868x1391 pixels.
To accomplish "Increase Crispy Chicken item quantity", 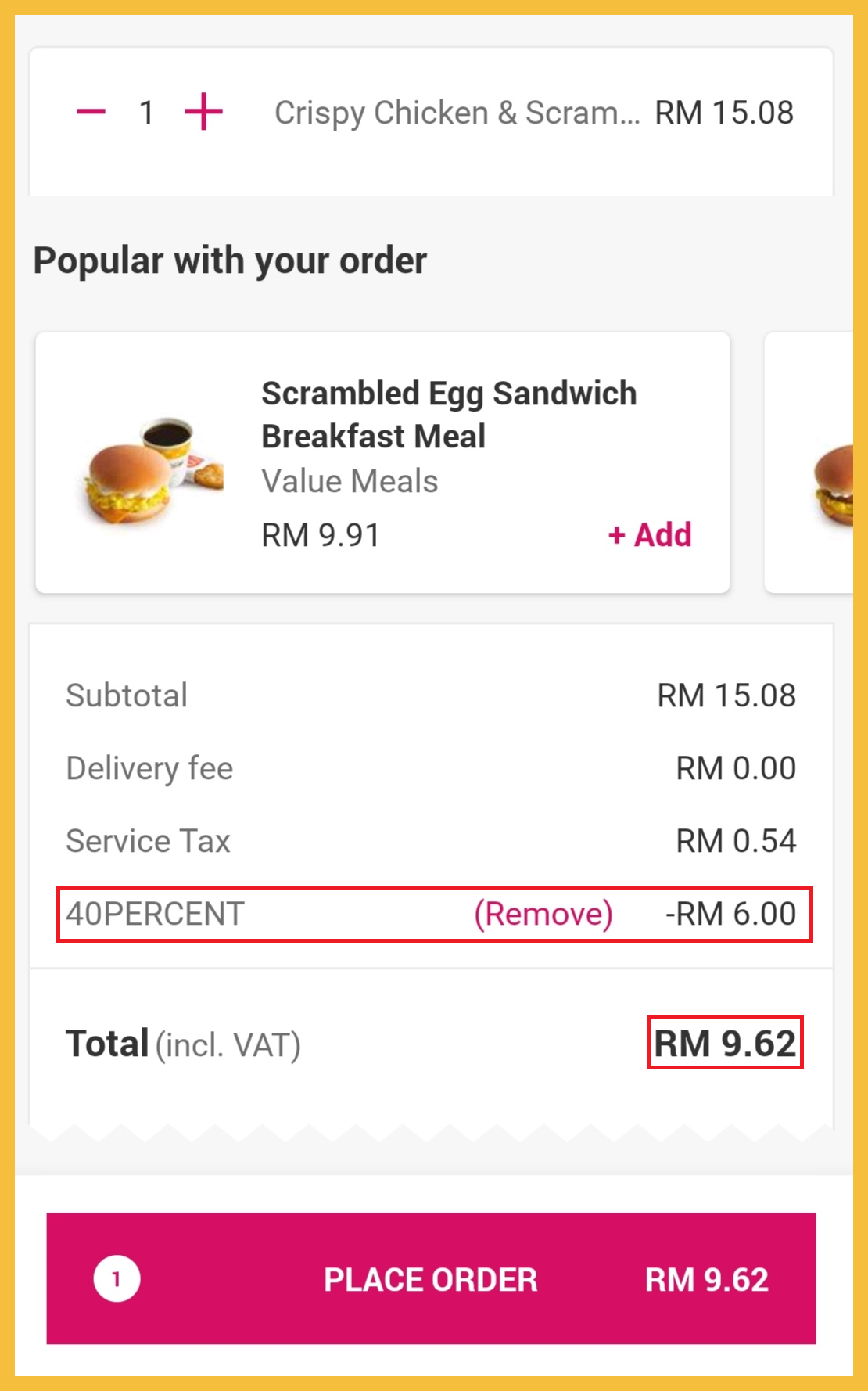I will [x=203, y=112].
